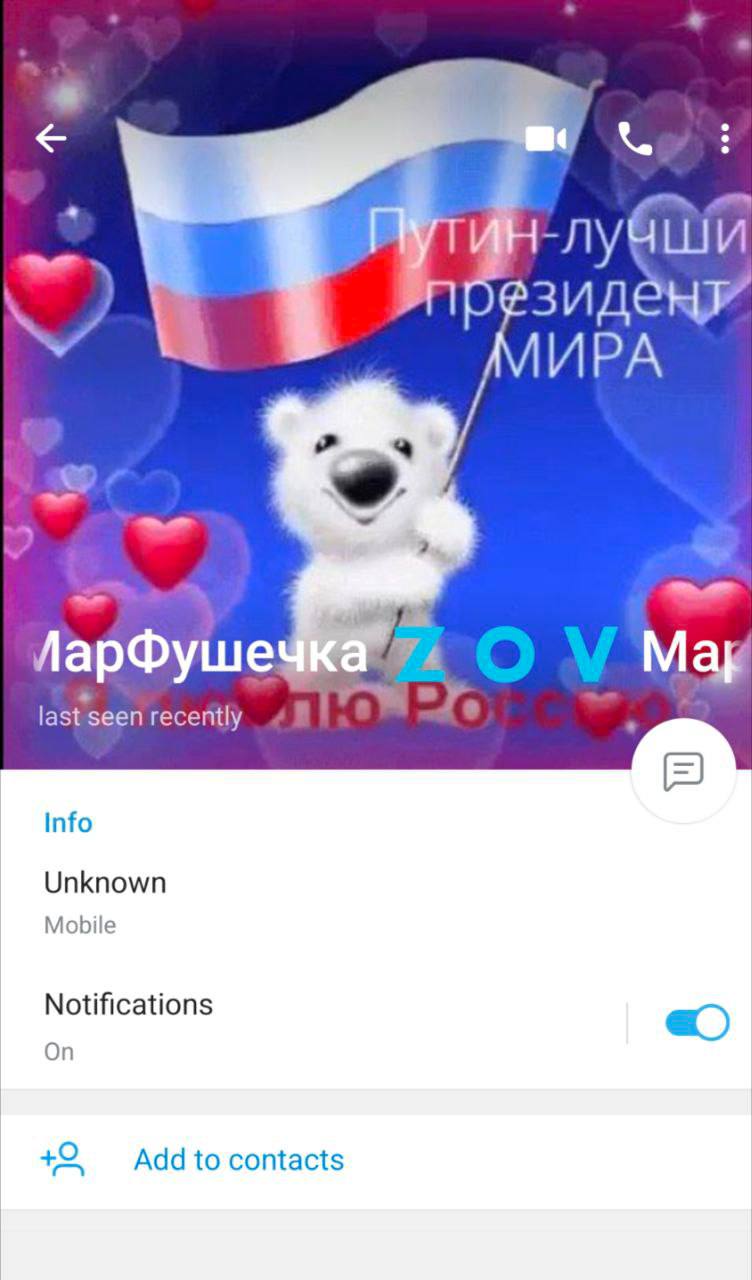The image size is (752, 1280).
Task: View the profile photo full screen
Action: [375, 420]
